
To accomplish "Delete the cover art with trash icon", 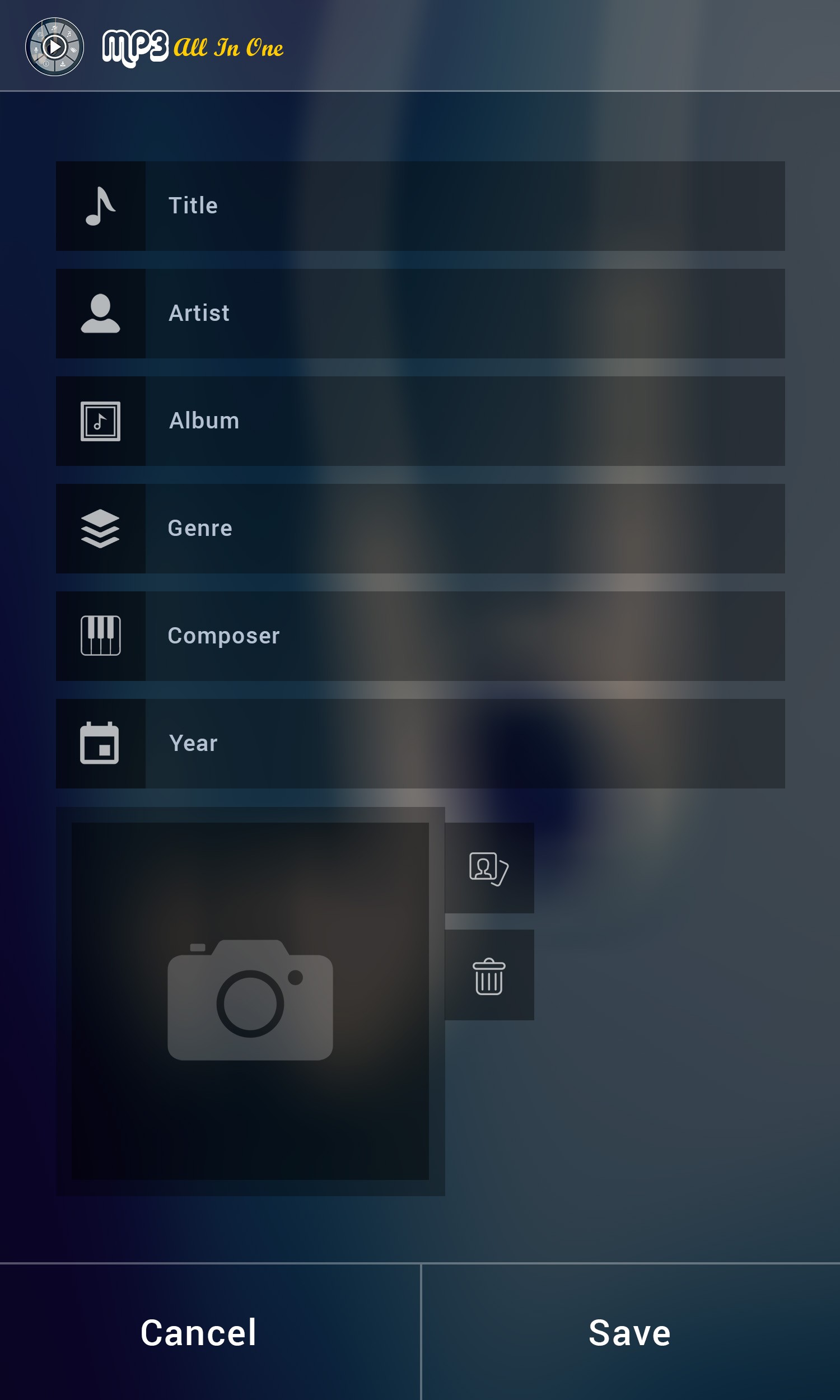I will pyautogui.click(x=489, y=976).
